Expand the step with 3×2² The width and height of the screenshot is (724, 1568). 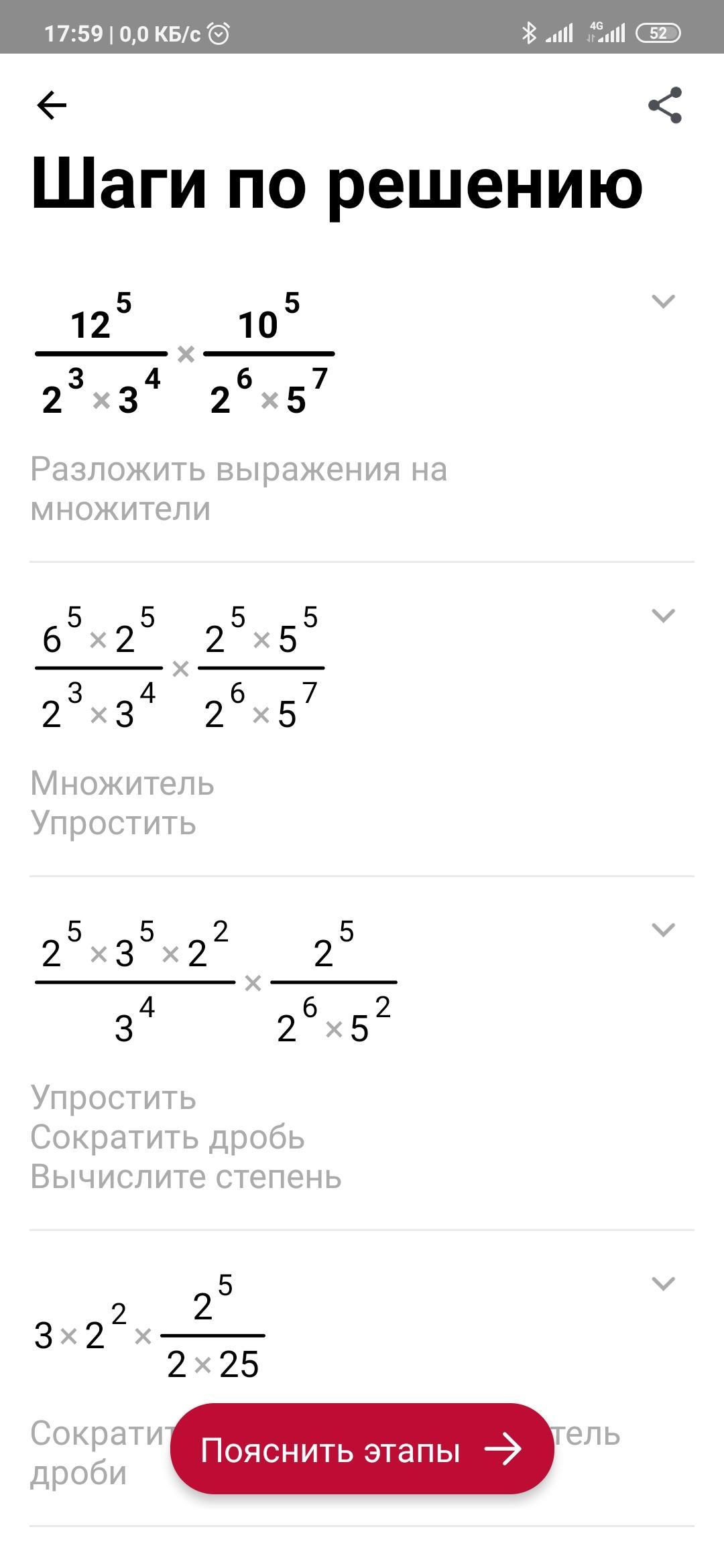pyautogui.click(x=663, y=1283)
